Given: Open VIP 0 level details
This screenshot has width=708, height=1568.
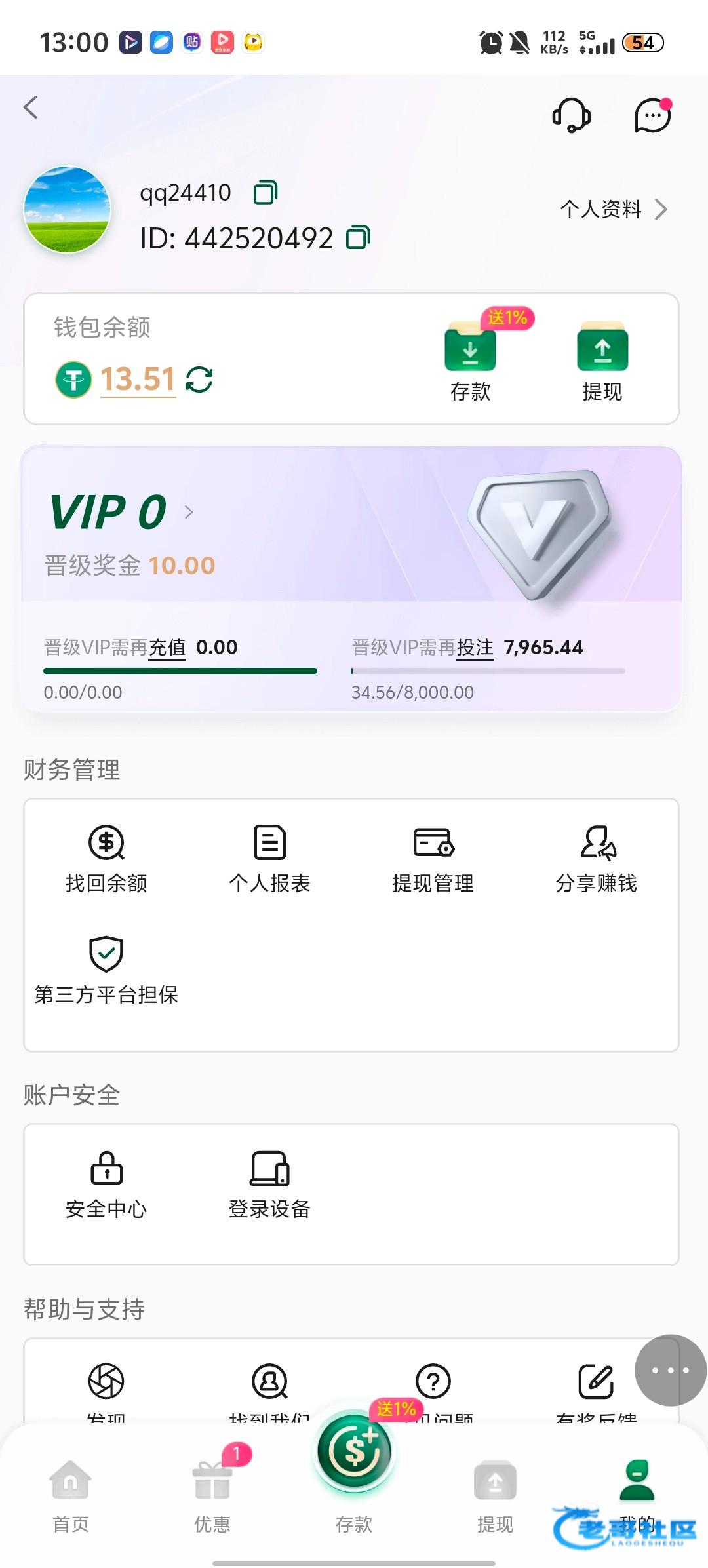Looking at the screenshot, I should coord(121,512).
